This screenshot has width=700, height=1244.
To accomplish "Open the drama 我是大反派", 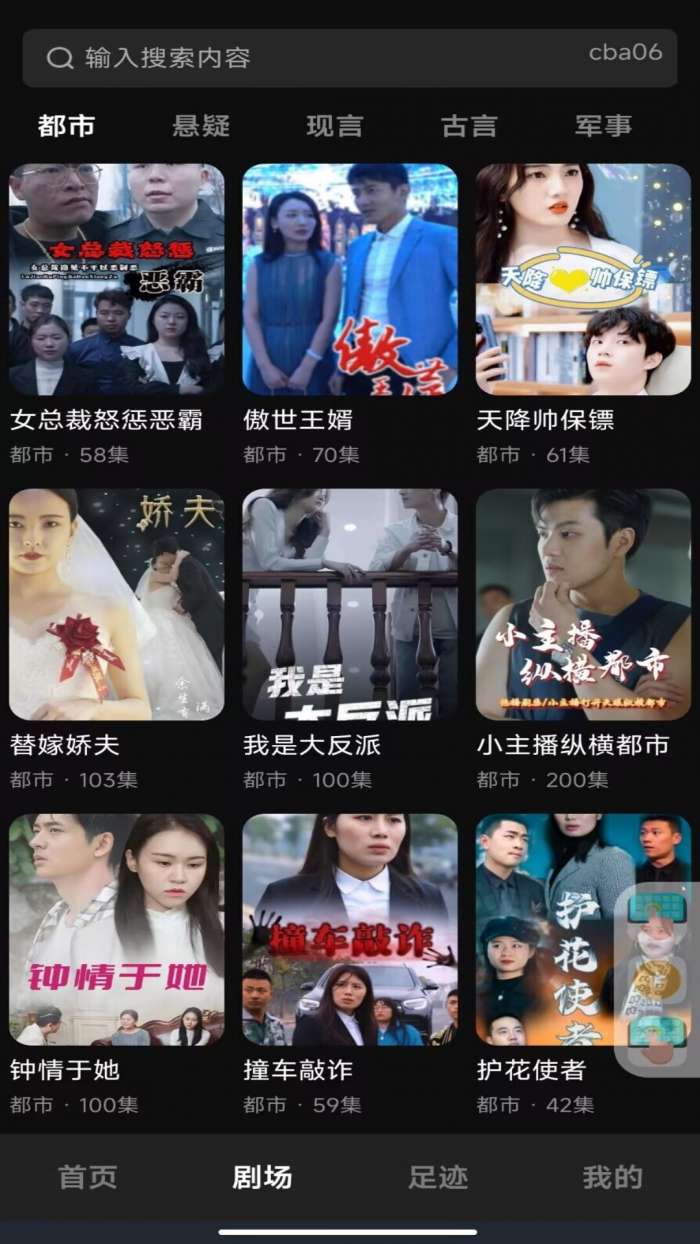I will (350, 605).
